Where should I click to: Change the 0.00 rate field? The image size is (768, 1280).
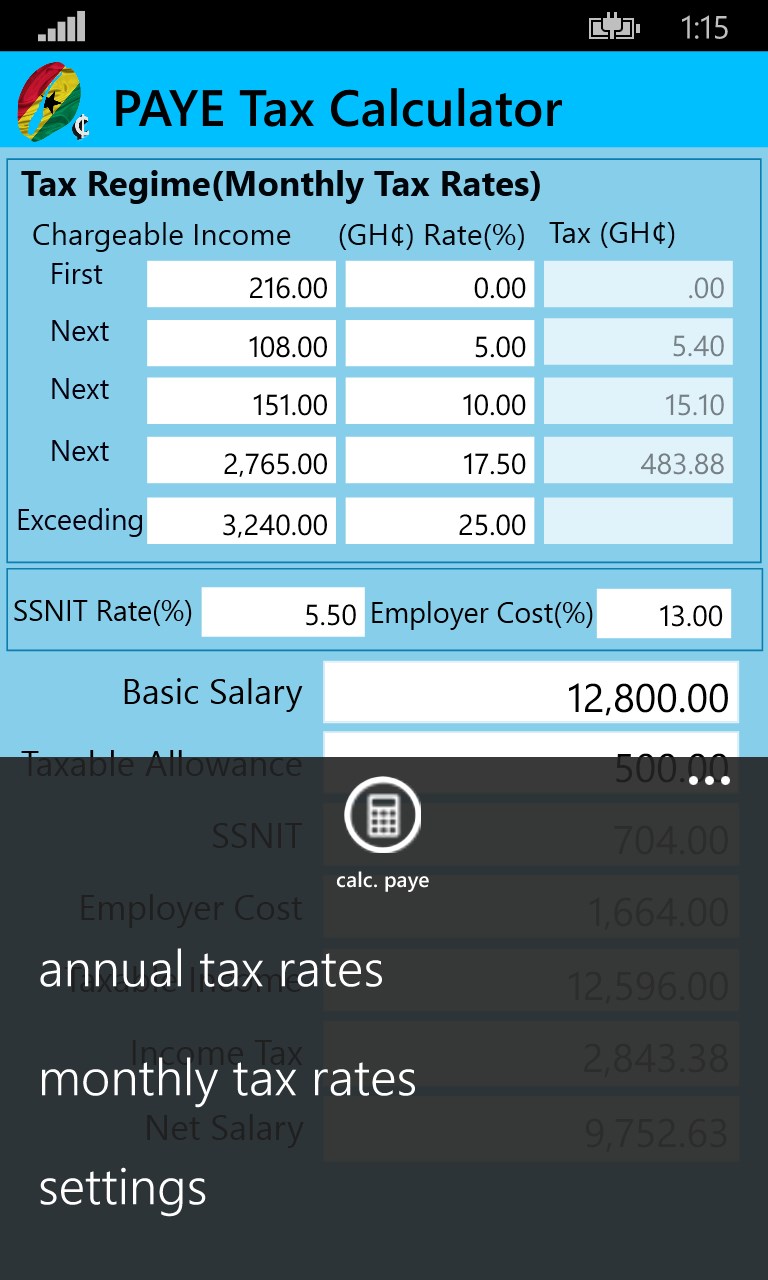[x=439, y=285]
